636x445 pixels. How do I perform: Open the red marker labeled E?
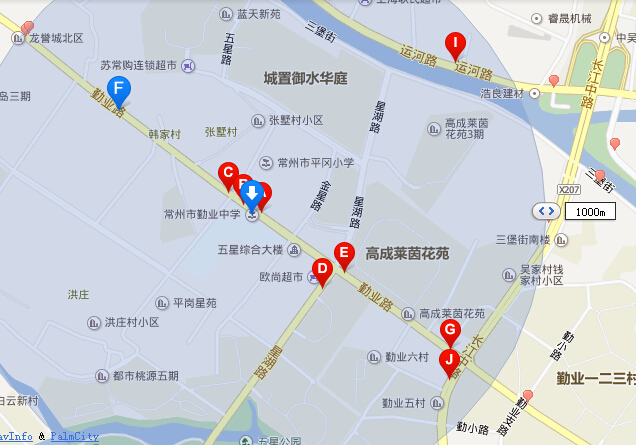click(344, 253)
